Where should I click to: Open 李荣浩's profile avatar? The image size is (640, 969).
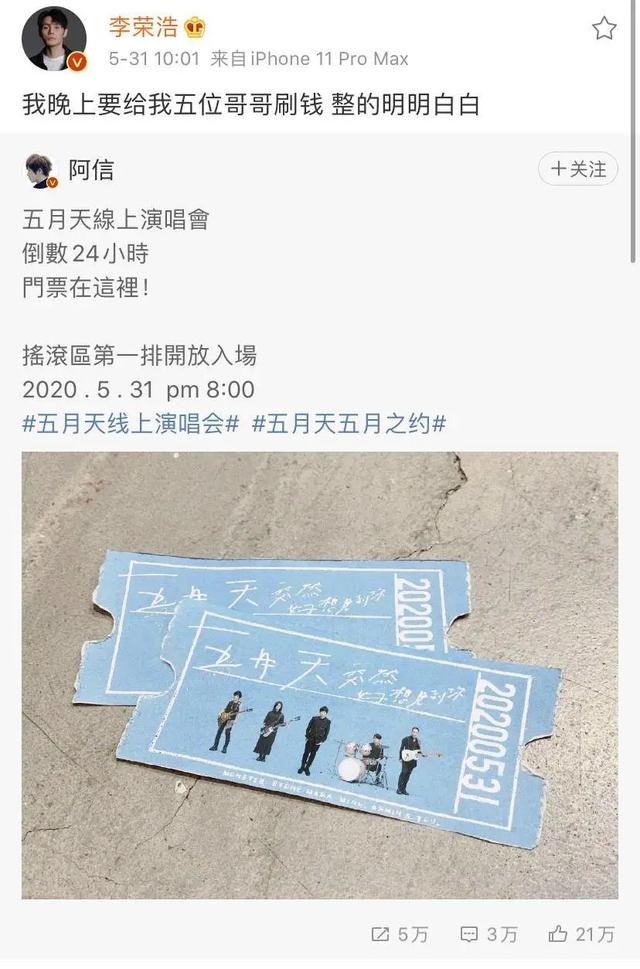coord(55,38)
